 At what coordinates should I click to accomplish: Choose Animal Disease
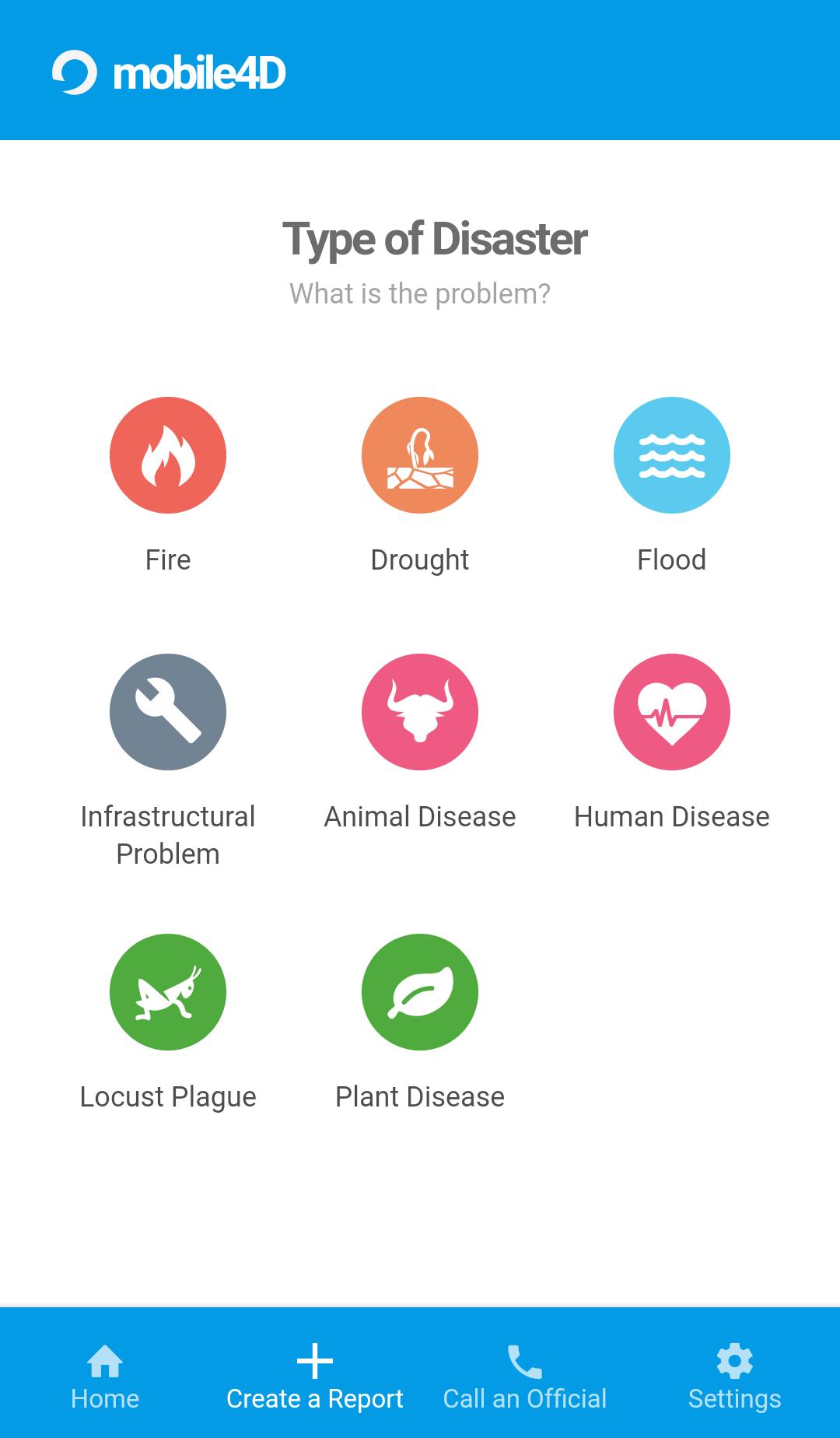tap(420, 713)
